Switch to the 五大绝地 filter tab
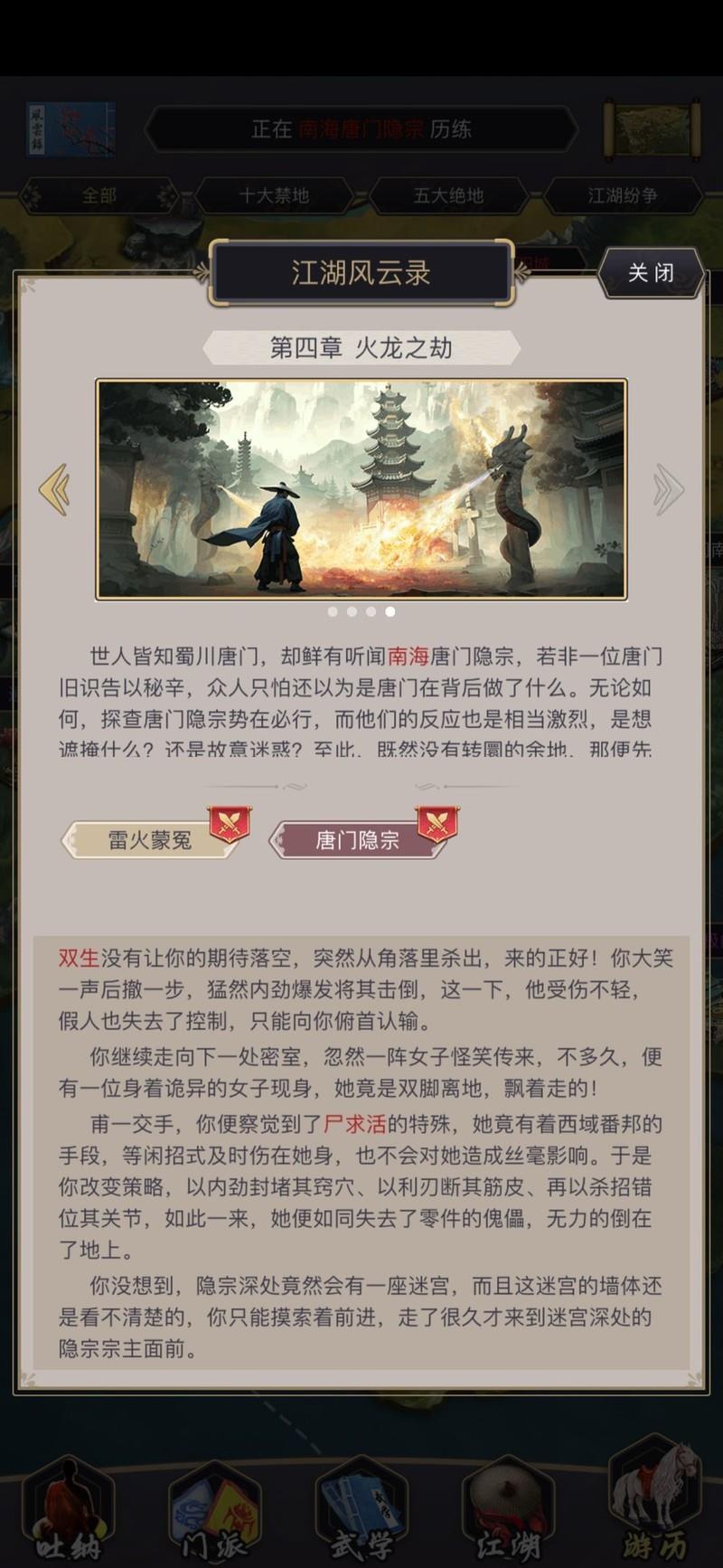The height and width of the screenshot is (1568, 723). coord(448,195)
